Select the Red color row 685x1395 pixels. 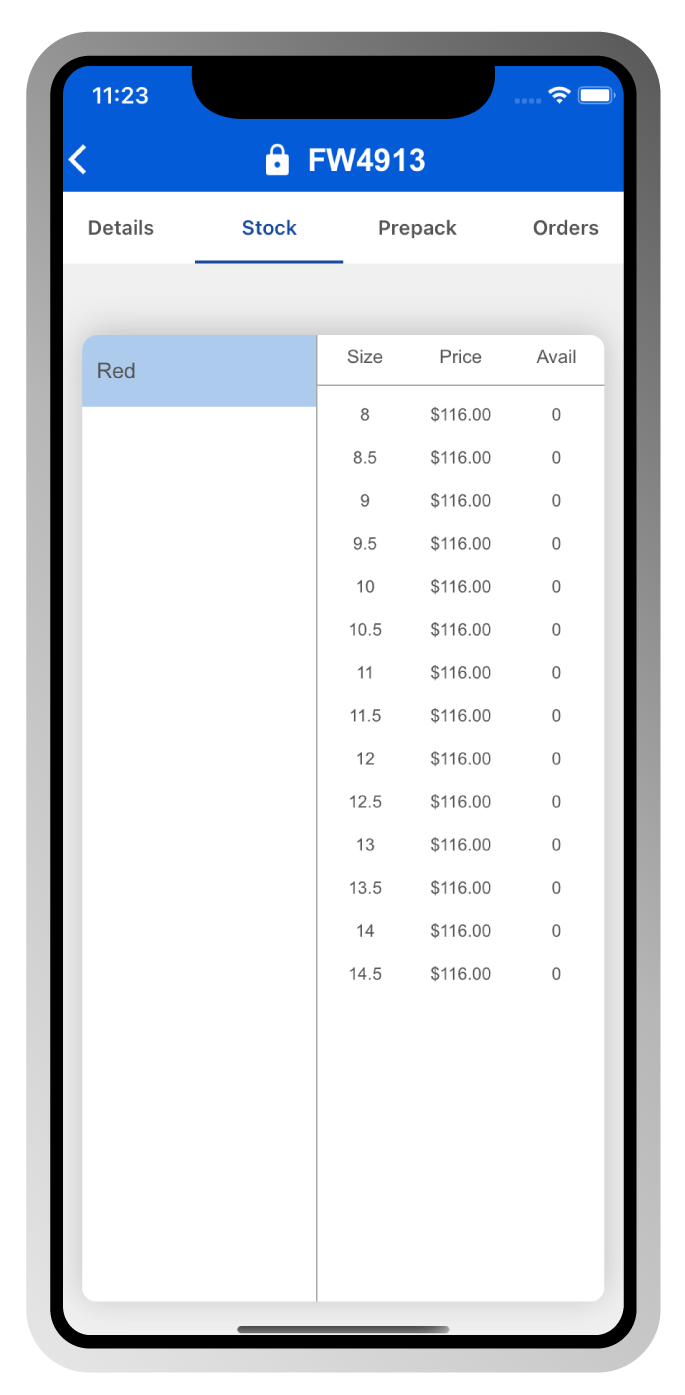(199, 371)
